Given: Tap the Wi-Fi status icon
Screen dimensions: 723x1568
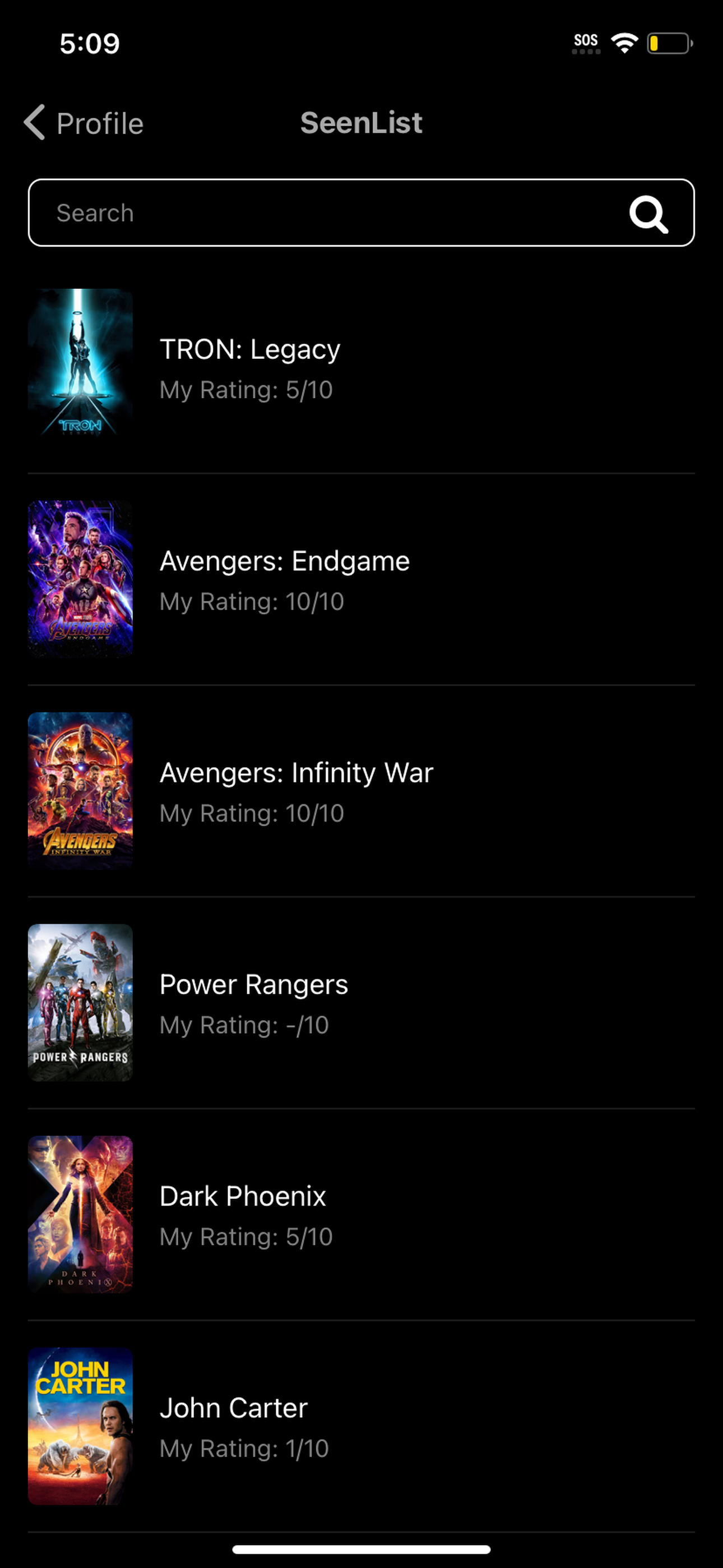Looking at the screenshot, I should (x=624, y=43).
